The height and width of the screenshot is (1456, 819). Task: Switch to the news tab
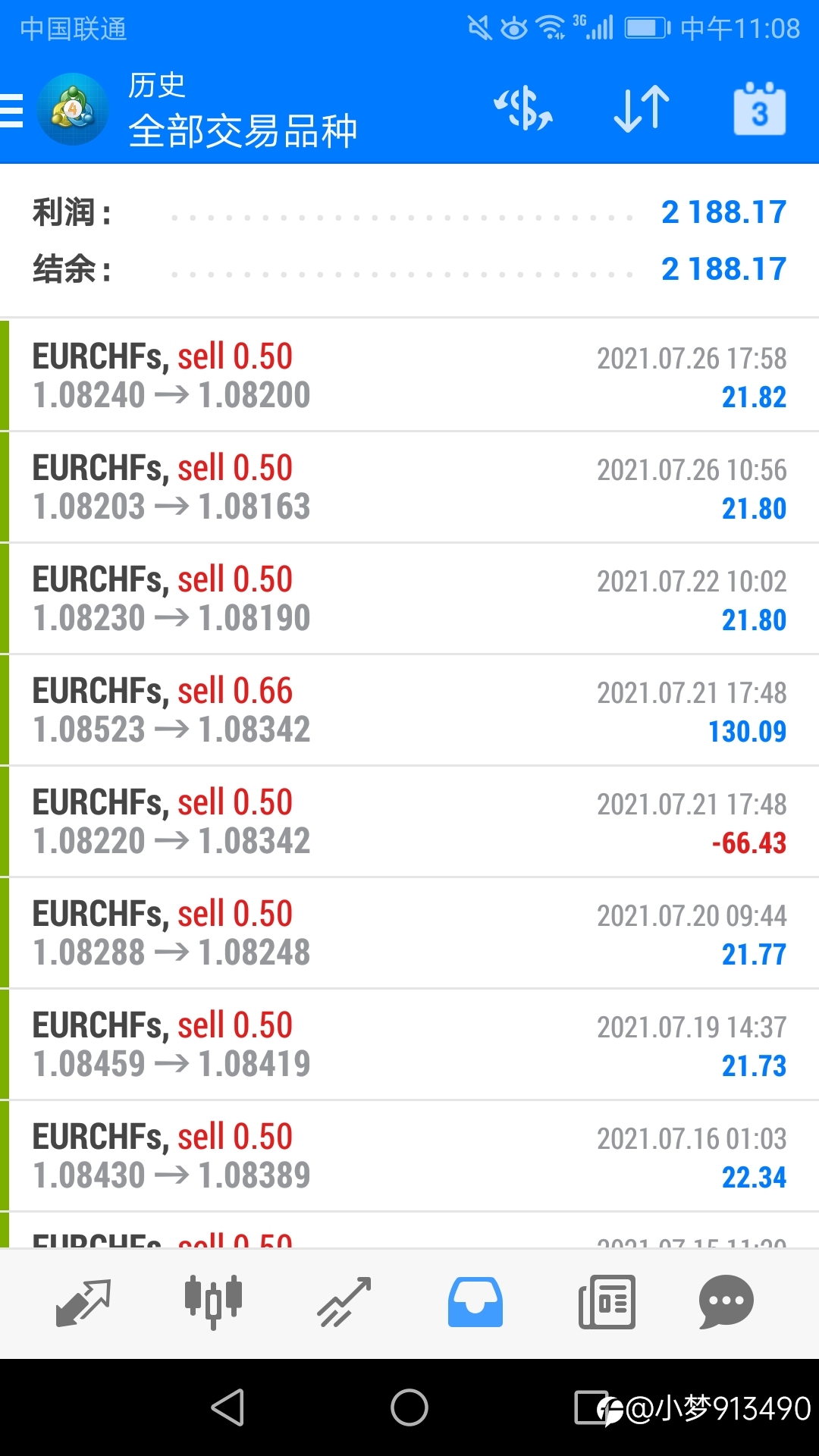[x=607, y=1303]
